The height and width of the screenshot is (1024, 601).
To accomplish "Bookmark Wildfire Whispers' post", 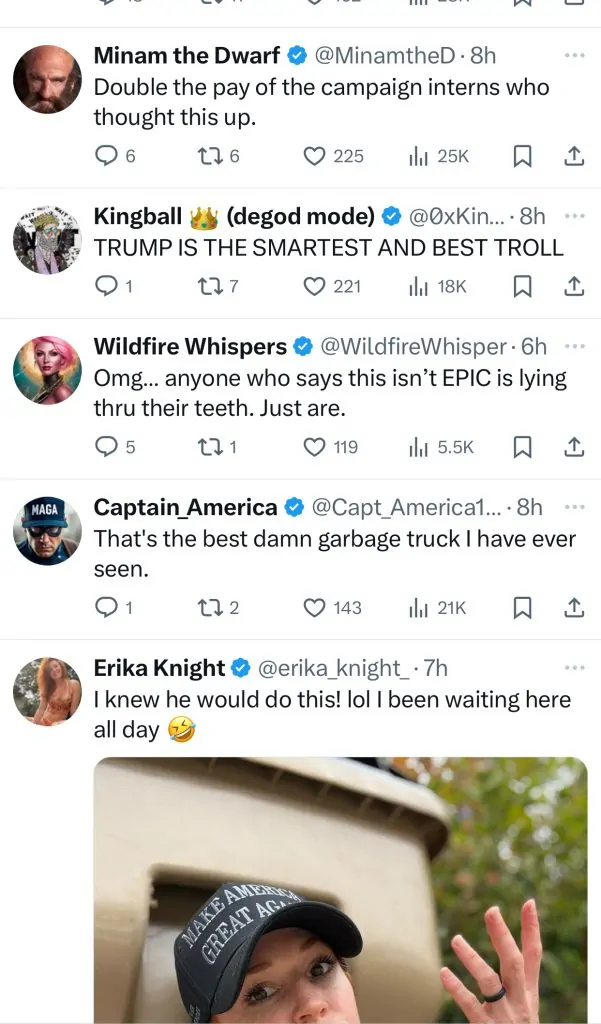I will [522, 447].
